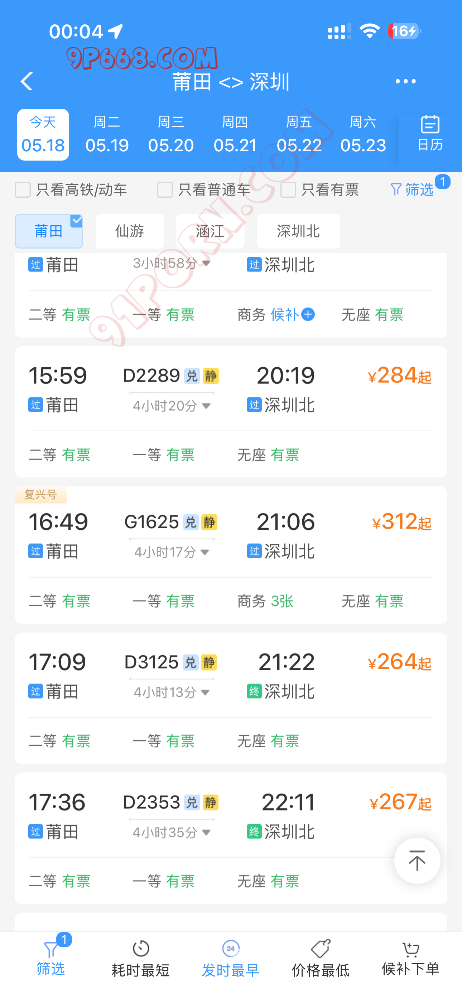Deselect the 莆田 station chip

(49, 231)
